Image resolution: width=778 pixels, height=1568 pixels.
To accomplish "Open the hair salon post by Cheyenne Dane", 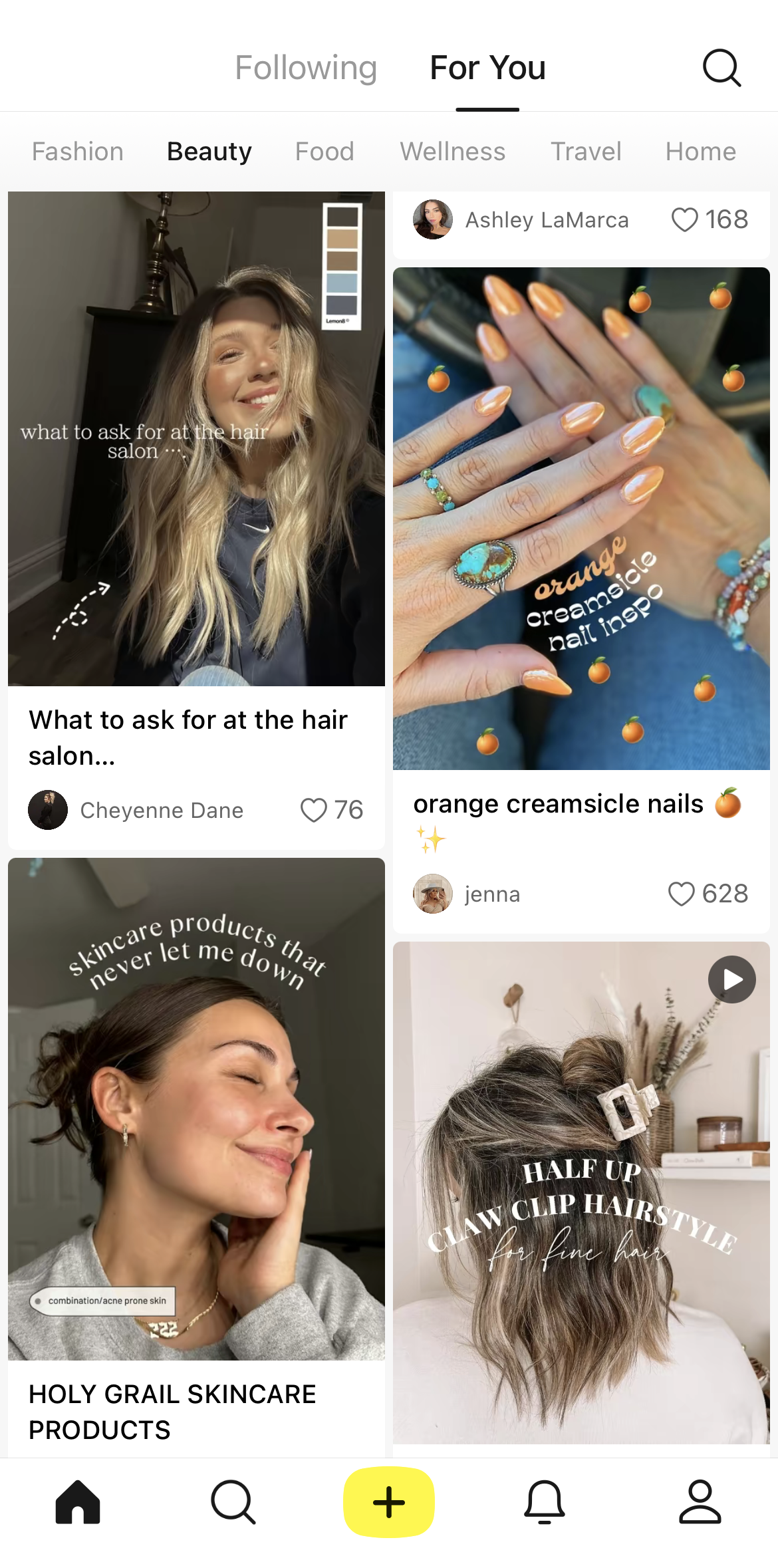I will click(x=196, y=439).
